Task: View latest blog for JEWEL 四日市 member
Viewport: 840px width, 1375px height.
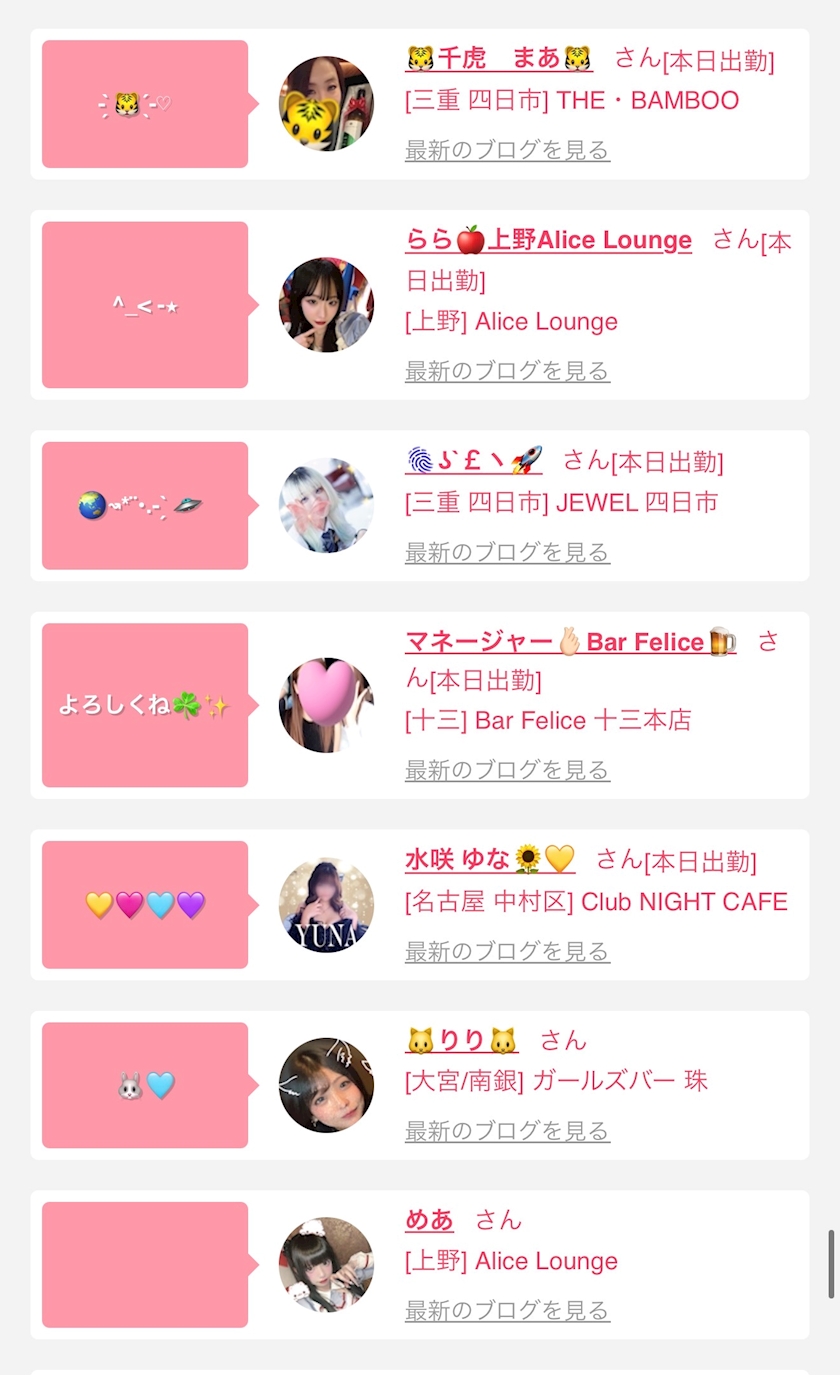Action: pos(507,552)
